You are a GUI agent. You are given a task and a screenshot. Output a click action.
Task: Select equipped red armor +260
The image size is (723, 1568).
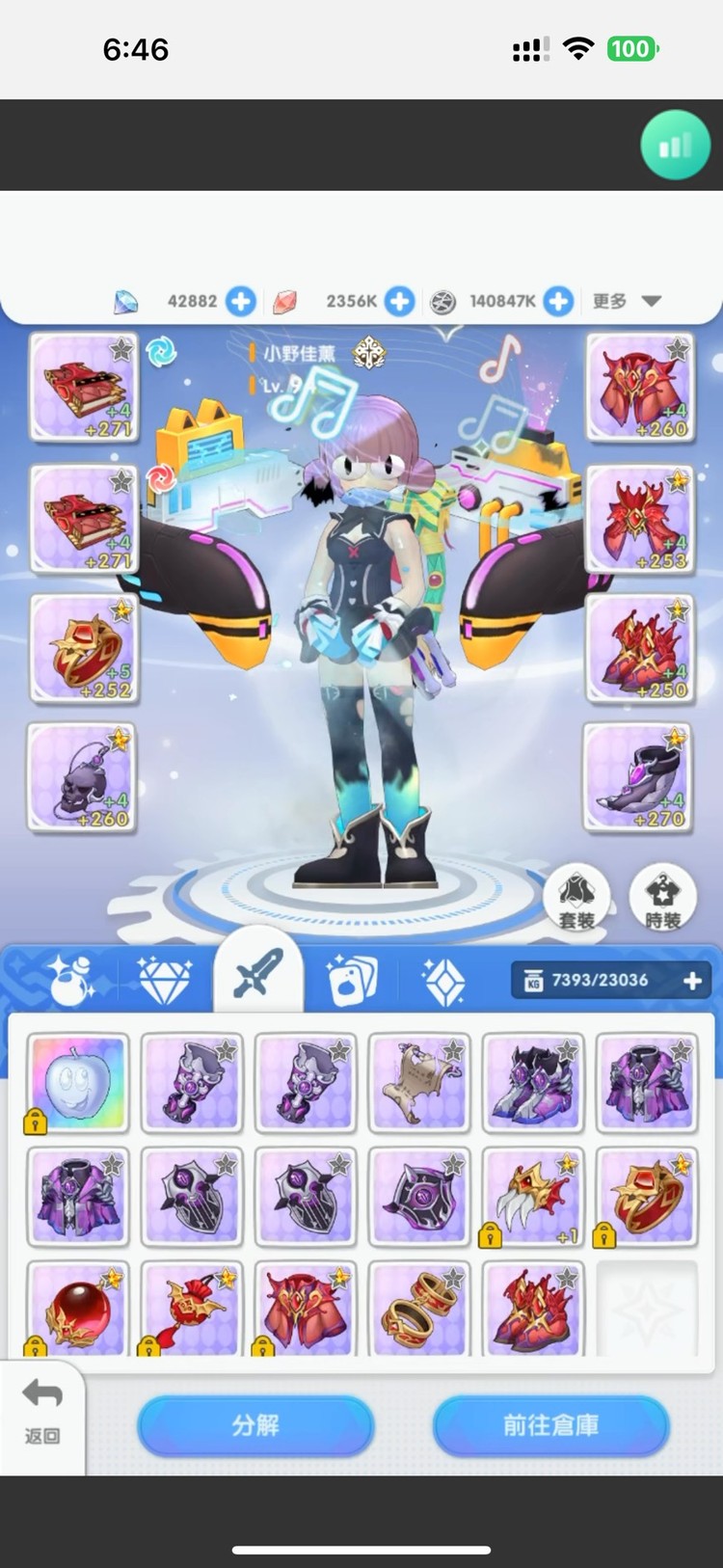[639, 387]
